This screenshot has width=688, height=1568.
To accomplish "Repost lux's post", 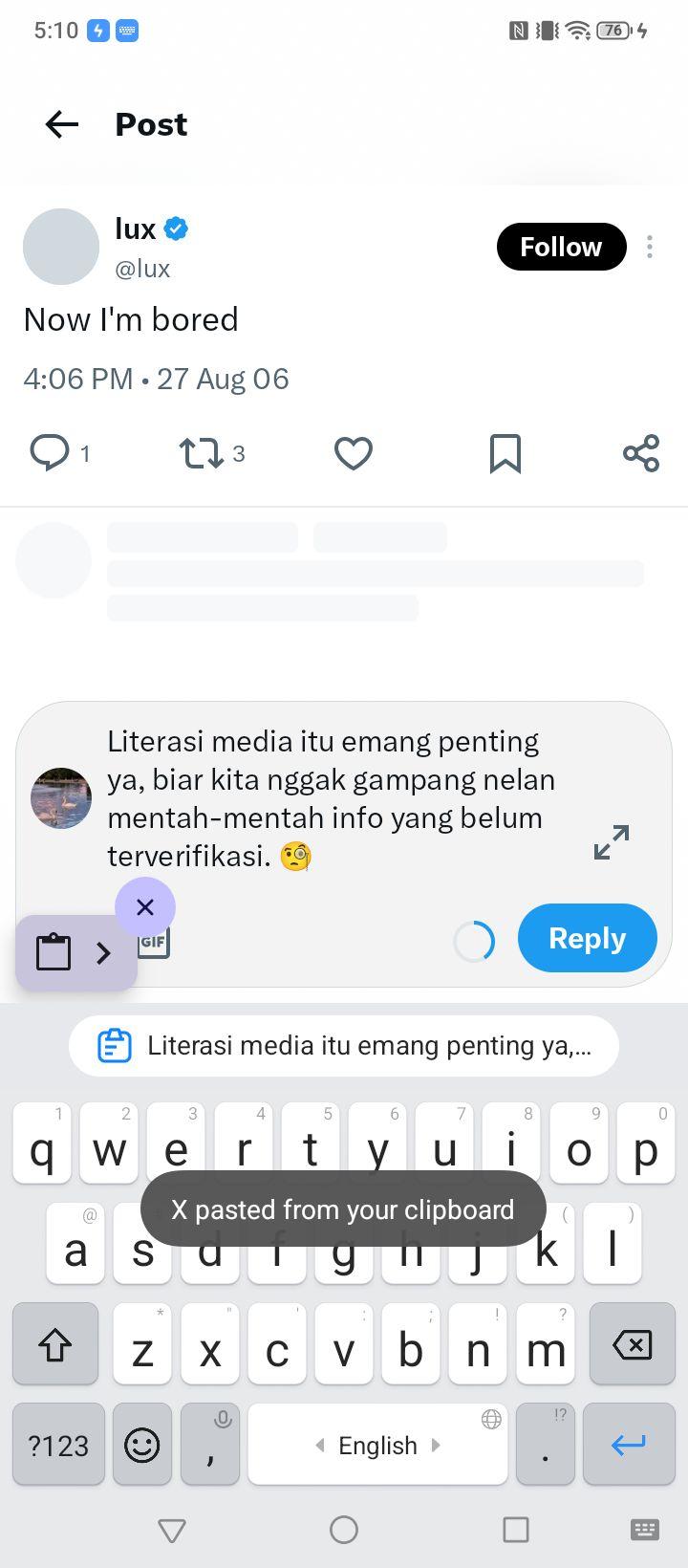I will 201,453.
